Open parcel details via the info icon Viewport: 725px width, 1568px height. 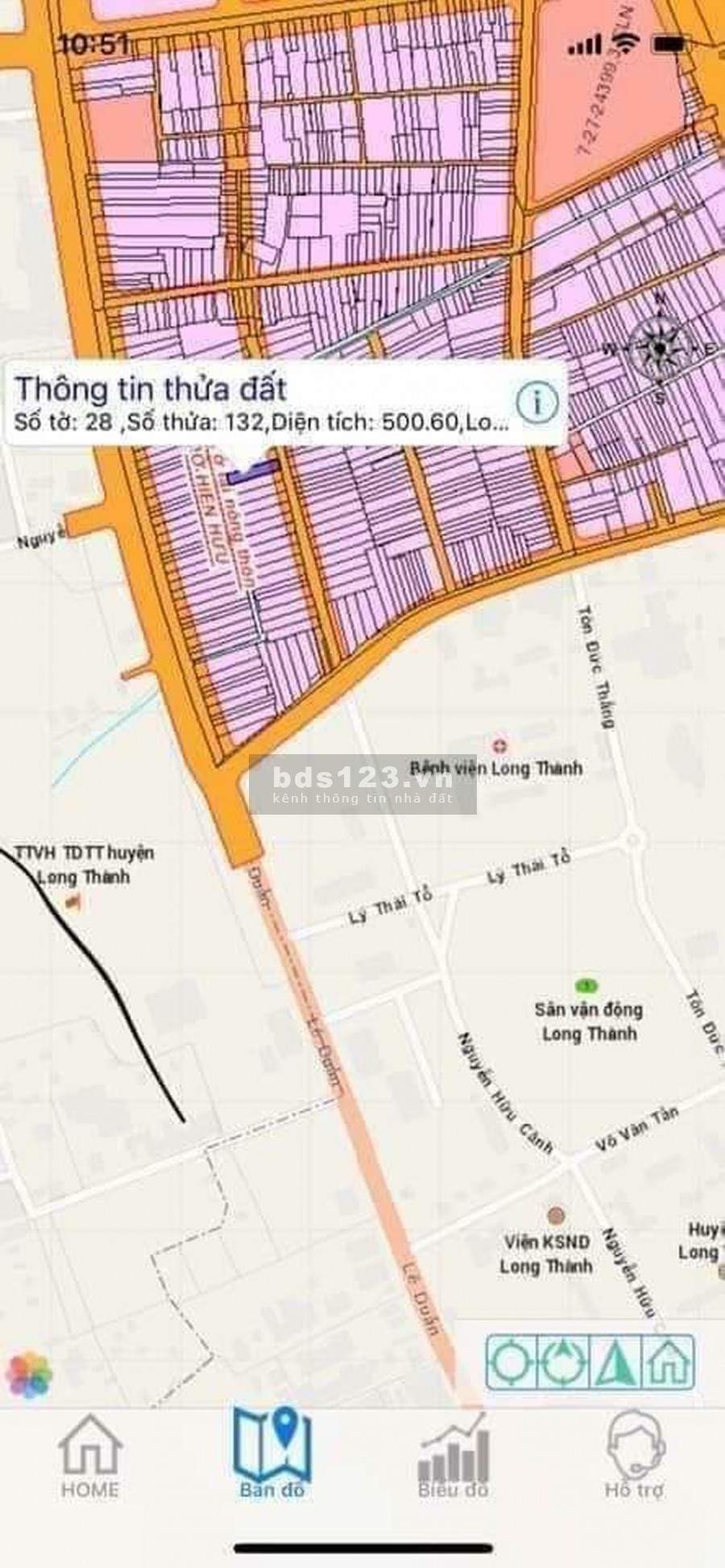click(536, 400)
